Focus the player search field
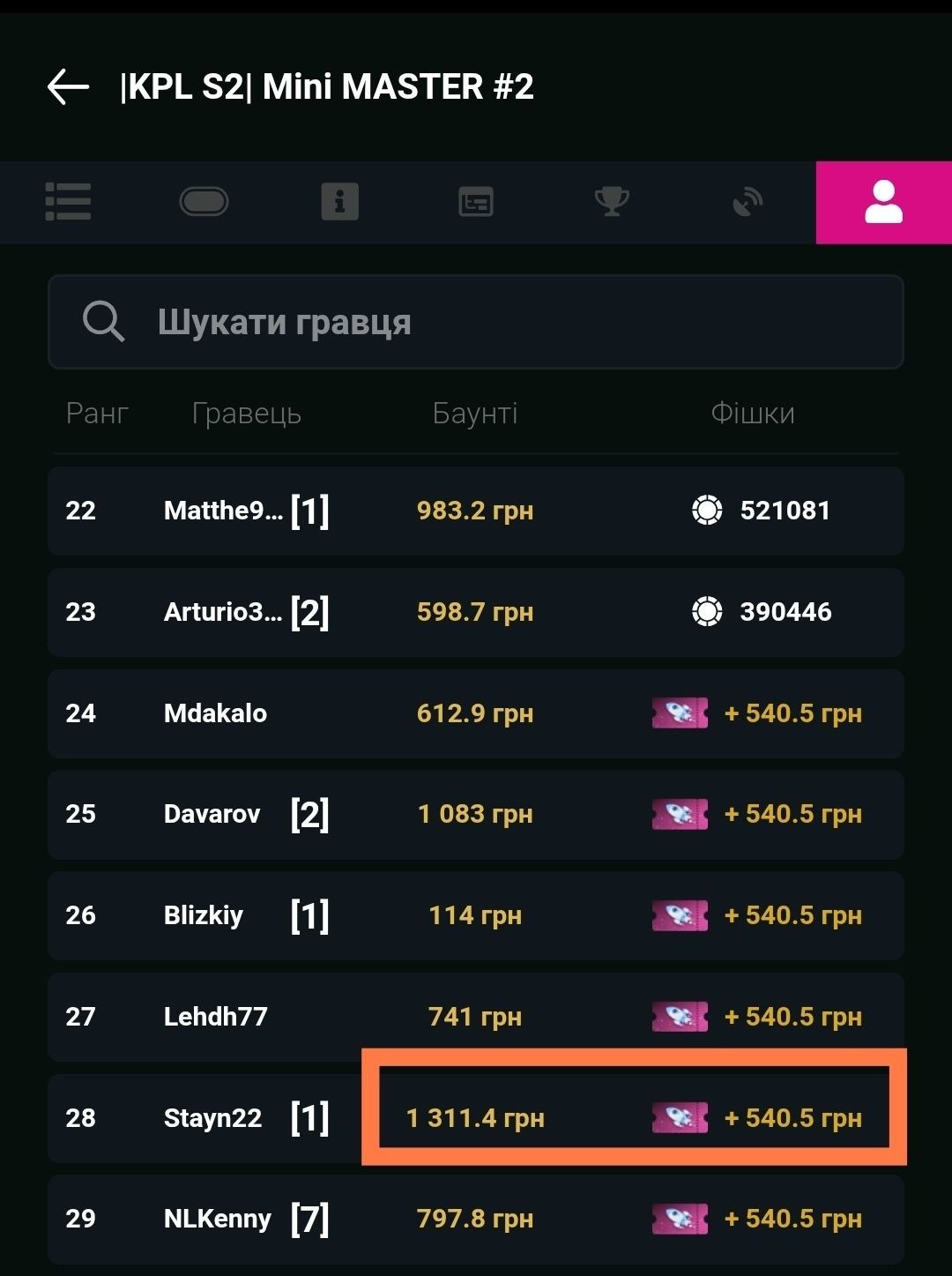 tap(476, 322)
